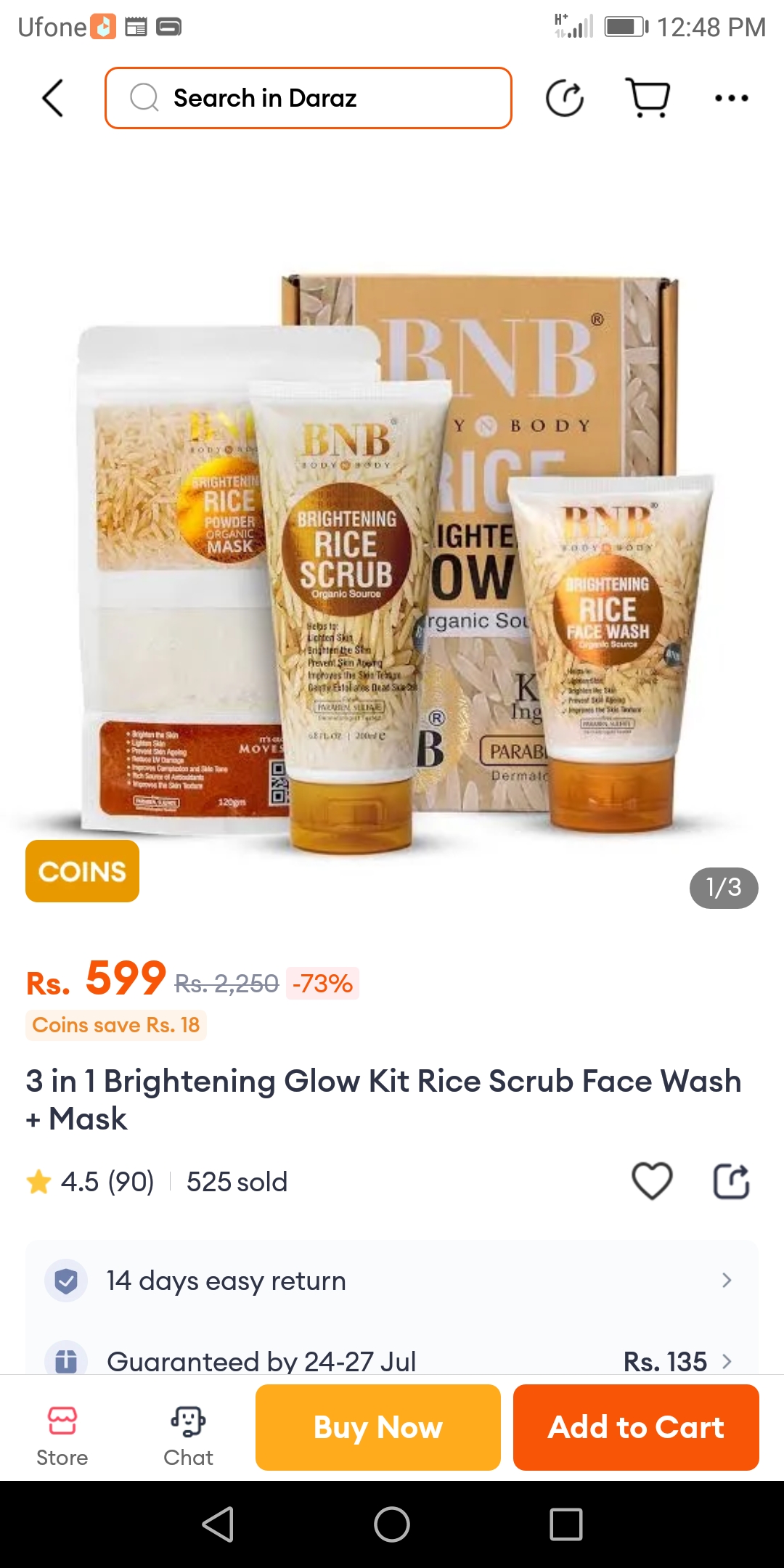
Task: Open the shopping cart
Action: coord(648,98)
